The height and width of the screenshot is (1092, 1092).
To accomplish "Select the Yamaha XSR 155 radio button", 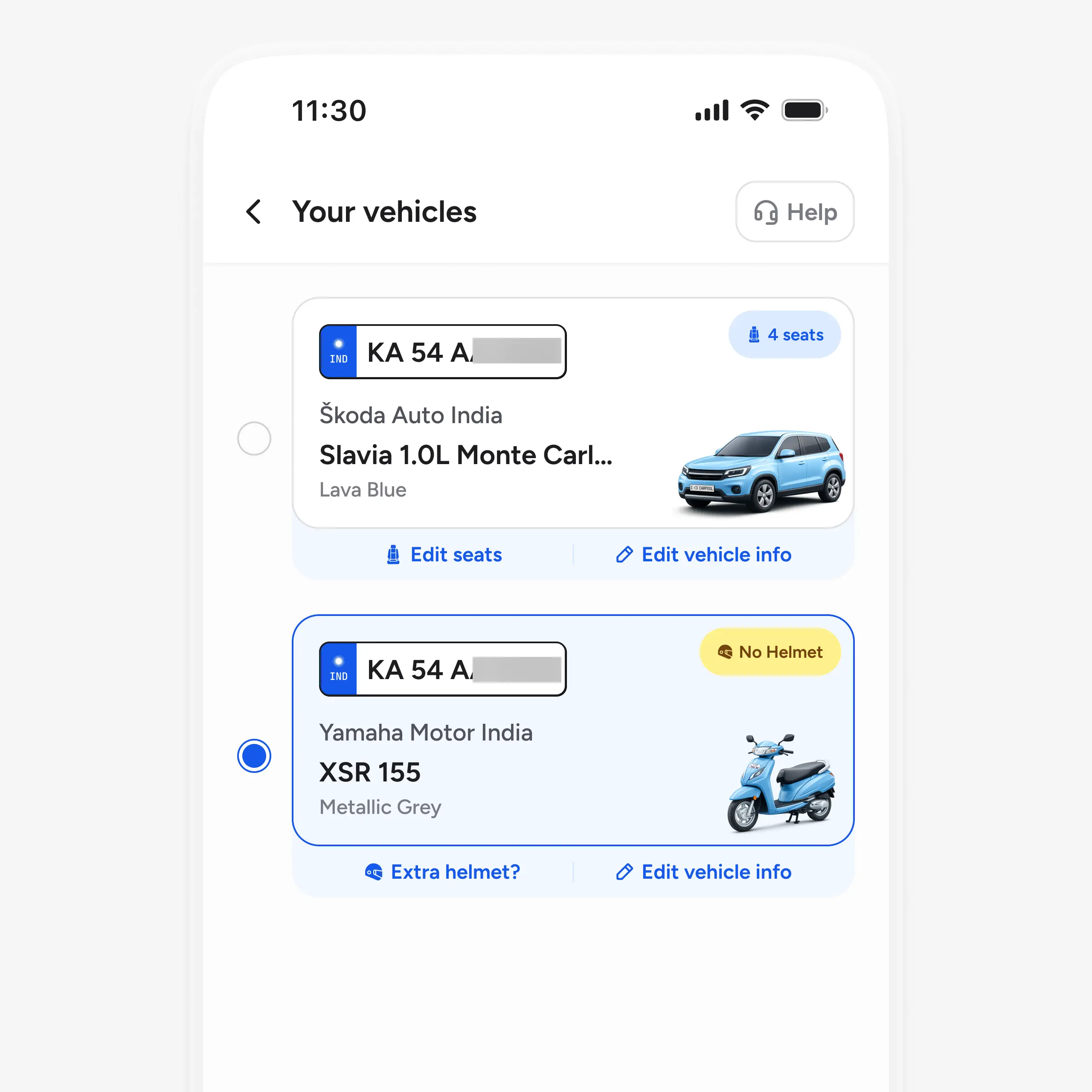I will point(254,756).
